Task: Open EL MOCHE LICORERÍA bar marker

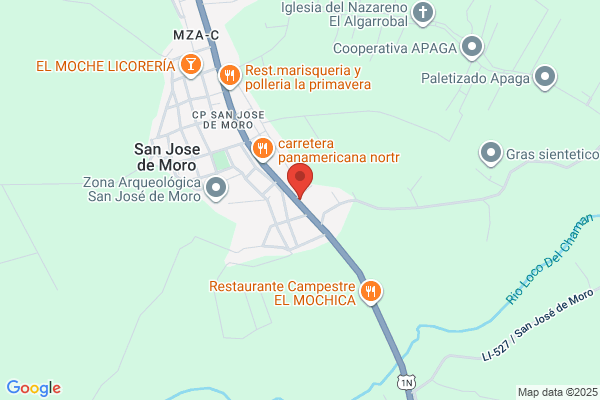Action: tap(191, 65)
